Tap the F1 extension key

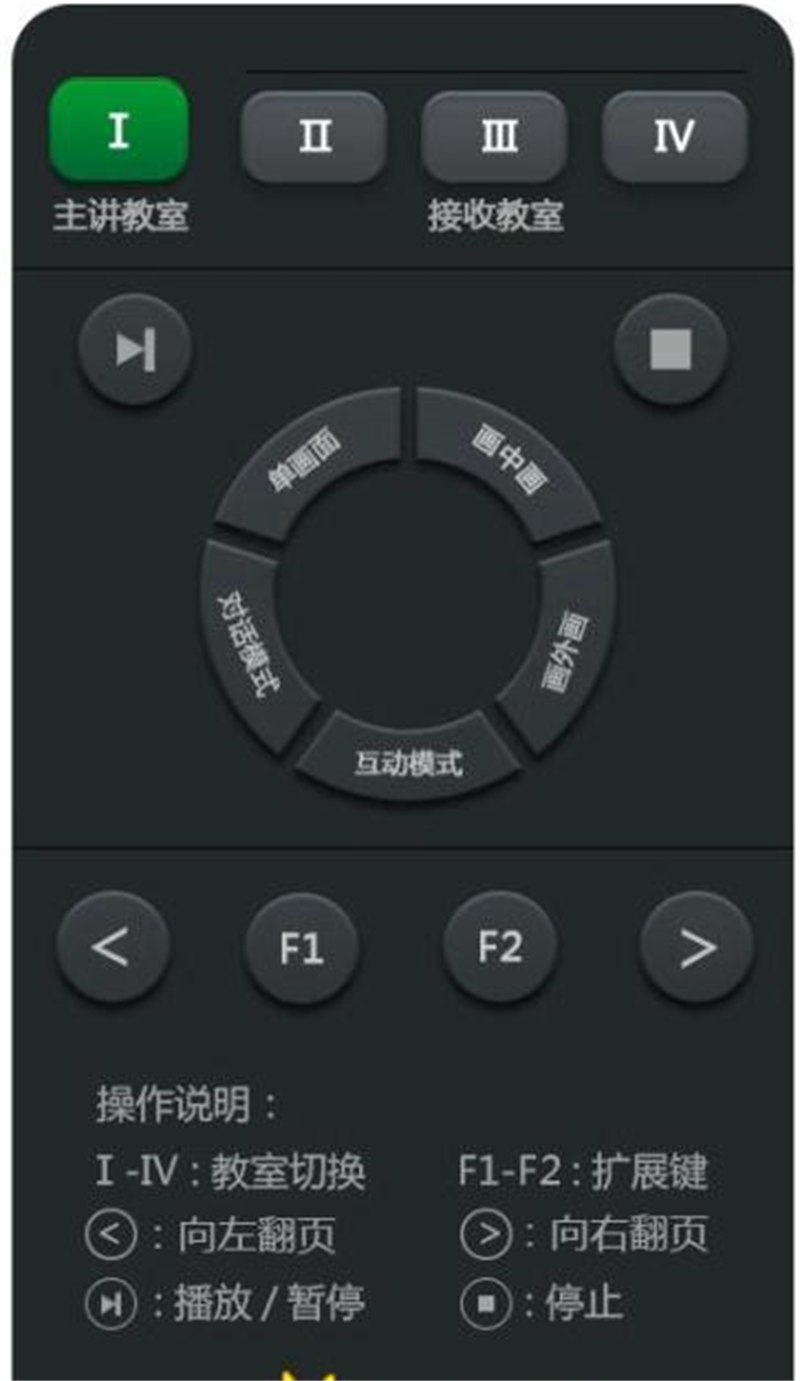point(301,947)
